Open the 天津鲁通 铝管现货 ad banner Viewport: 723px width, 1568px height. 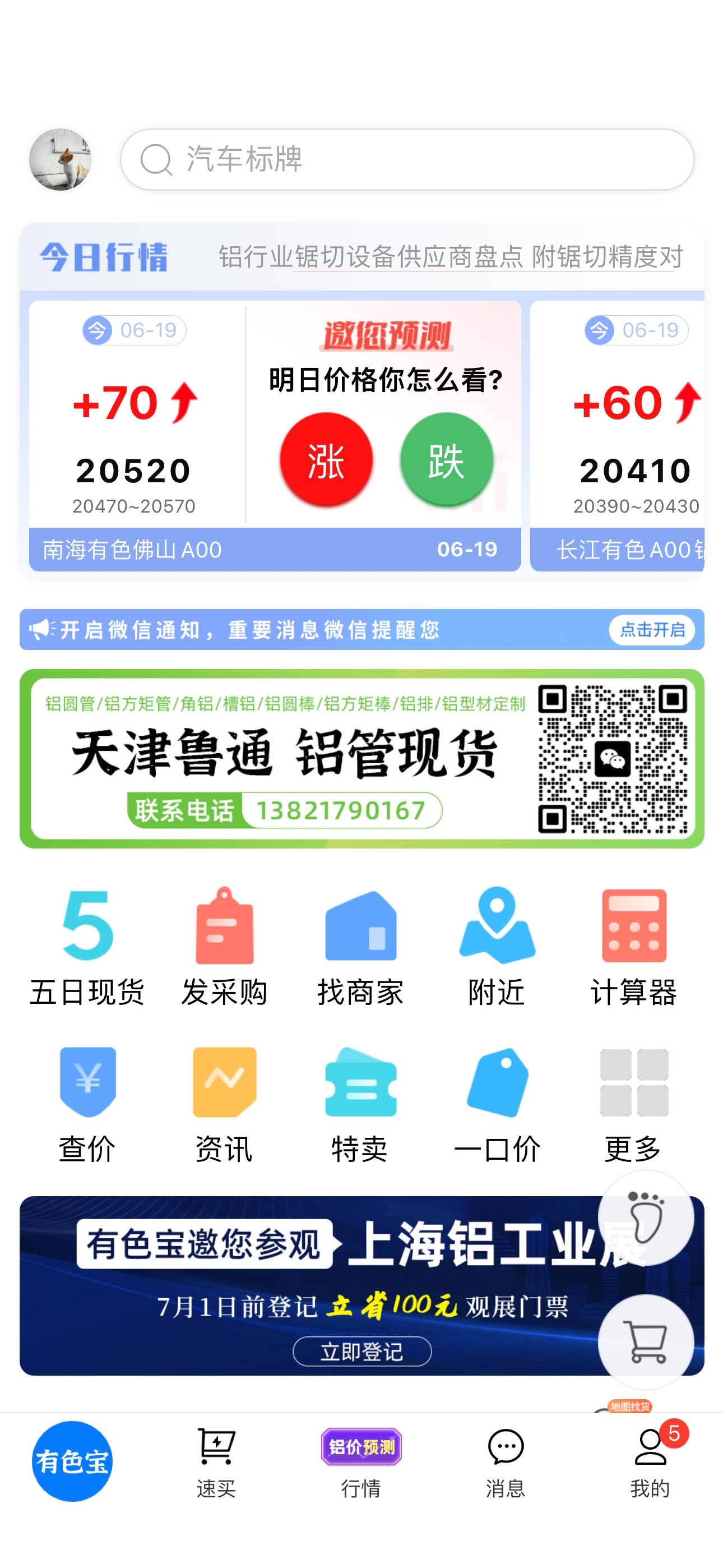tap(361, 758)
